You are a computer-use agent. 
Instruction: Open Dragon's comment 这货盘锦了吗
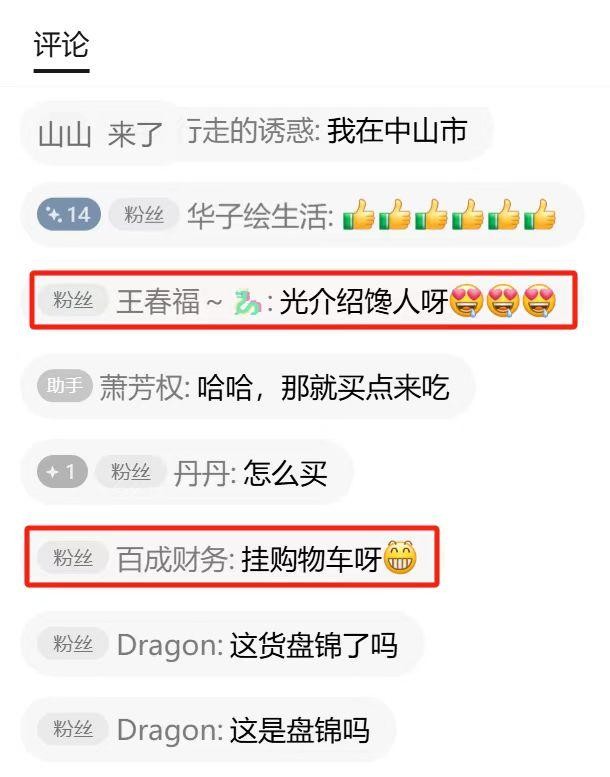point(312,645)
